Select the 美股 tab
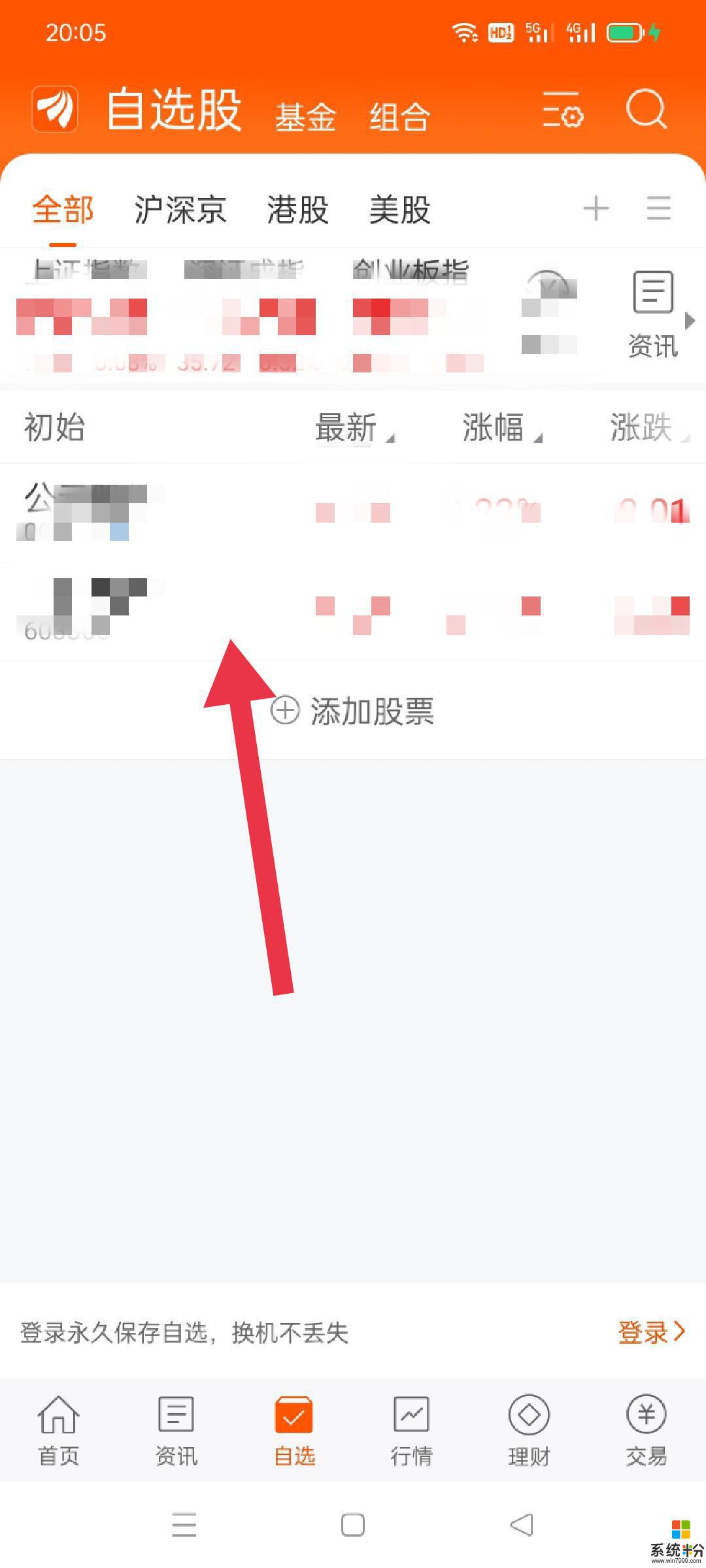 pyautogui.click(x=399, y=210)
